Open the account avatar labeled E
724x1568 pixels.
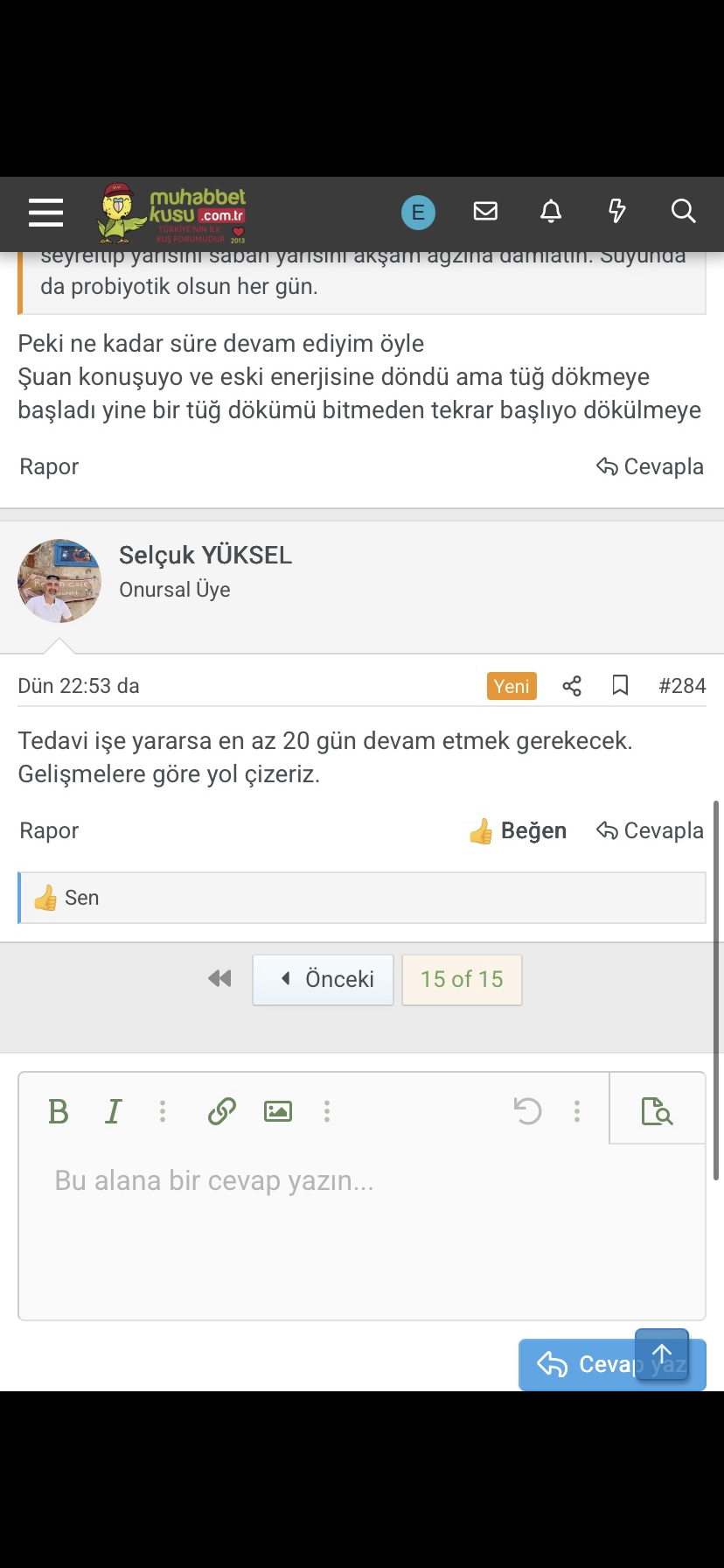tap(418, 213)
